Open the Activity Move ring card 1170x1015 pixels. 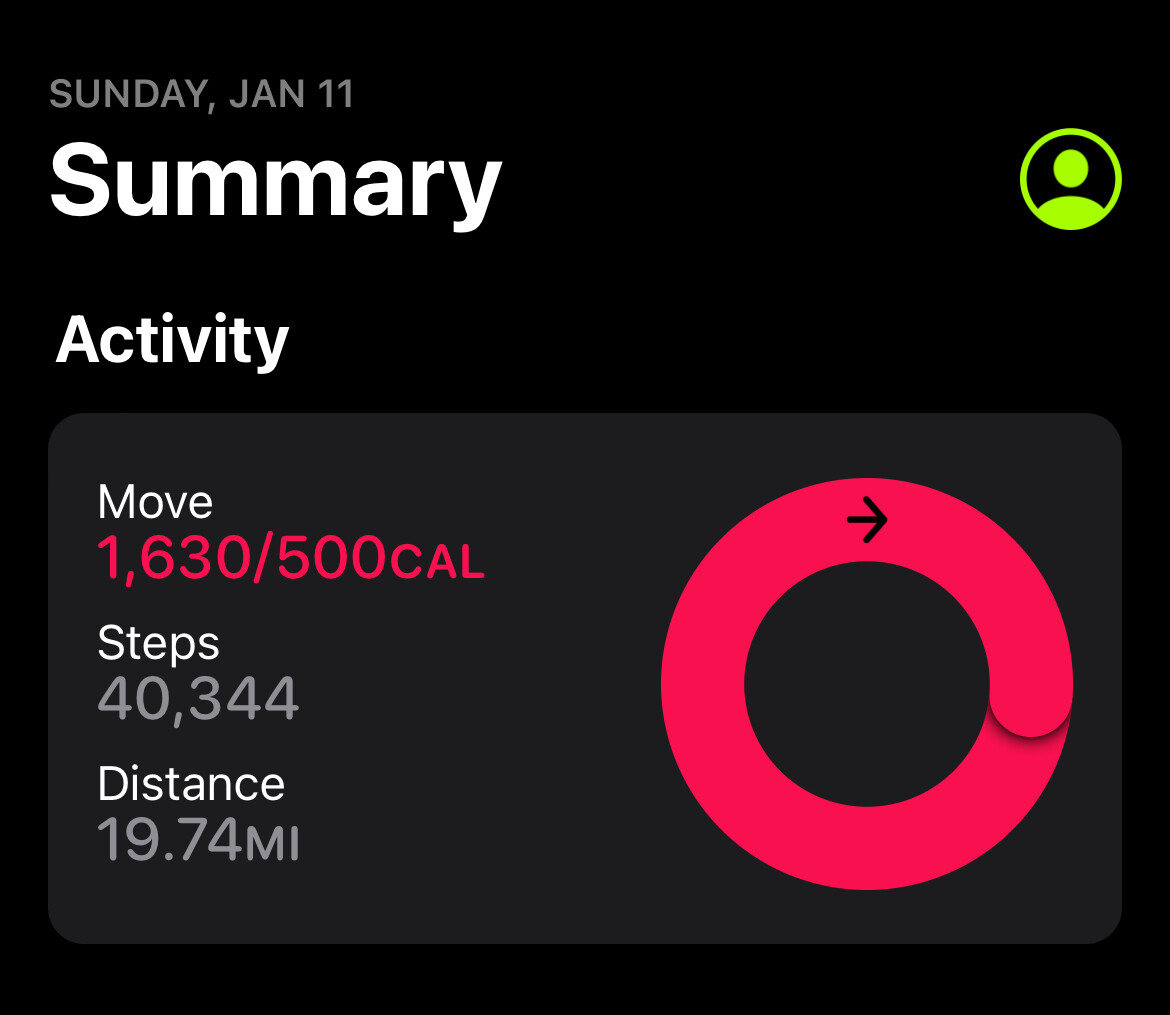(584, 678)
